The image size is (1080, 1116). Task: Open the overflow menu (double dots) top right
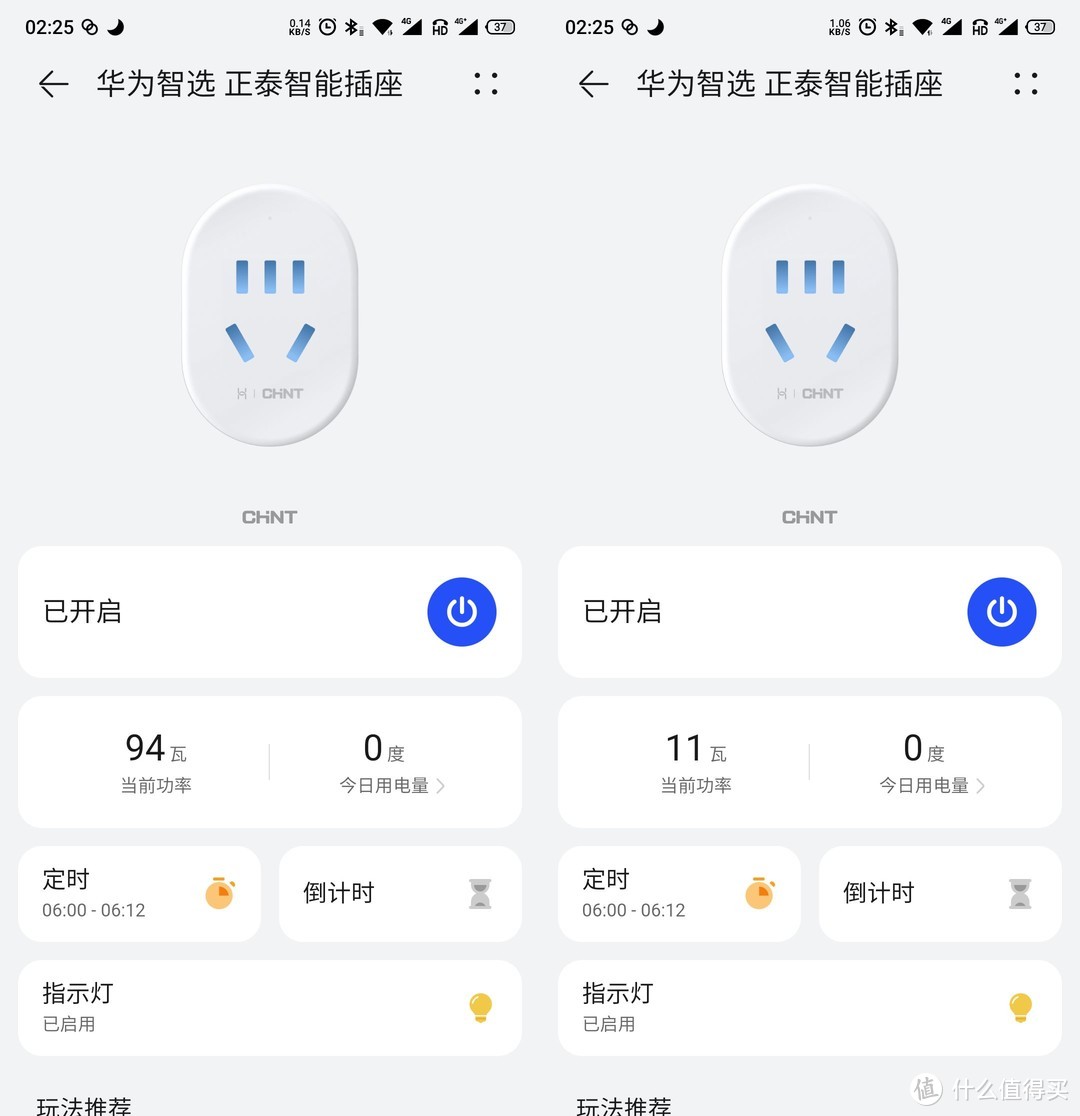pyautogui.click(x=486, y=84)
